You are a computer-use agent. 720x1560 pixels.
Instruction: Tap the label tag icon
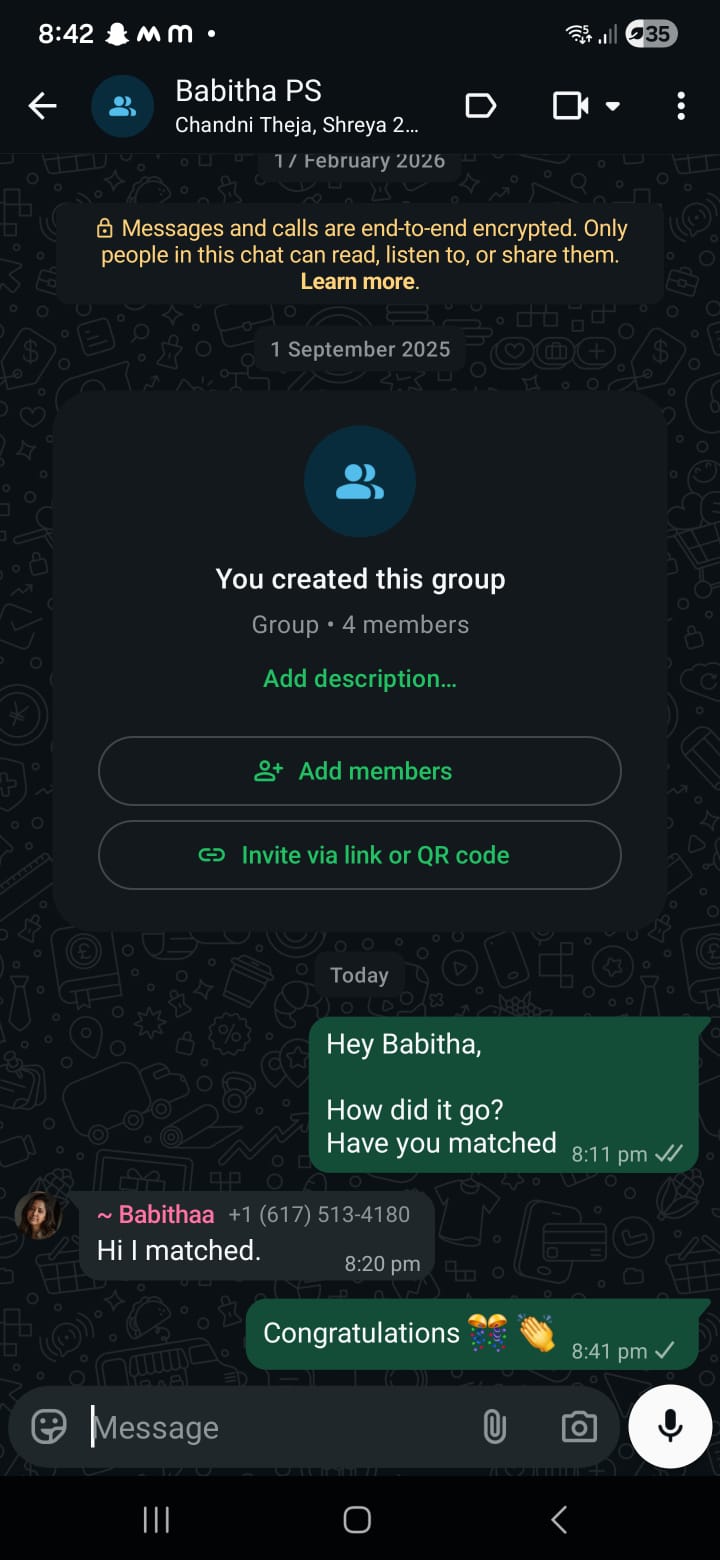481,106
